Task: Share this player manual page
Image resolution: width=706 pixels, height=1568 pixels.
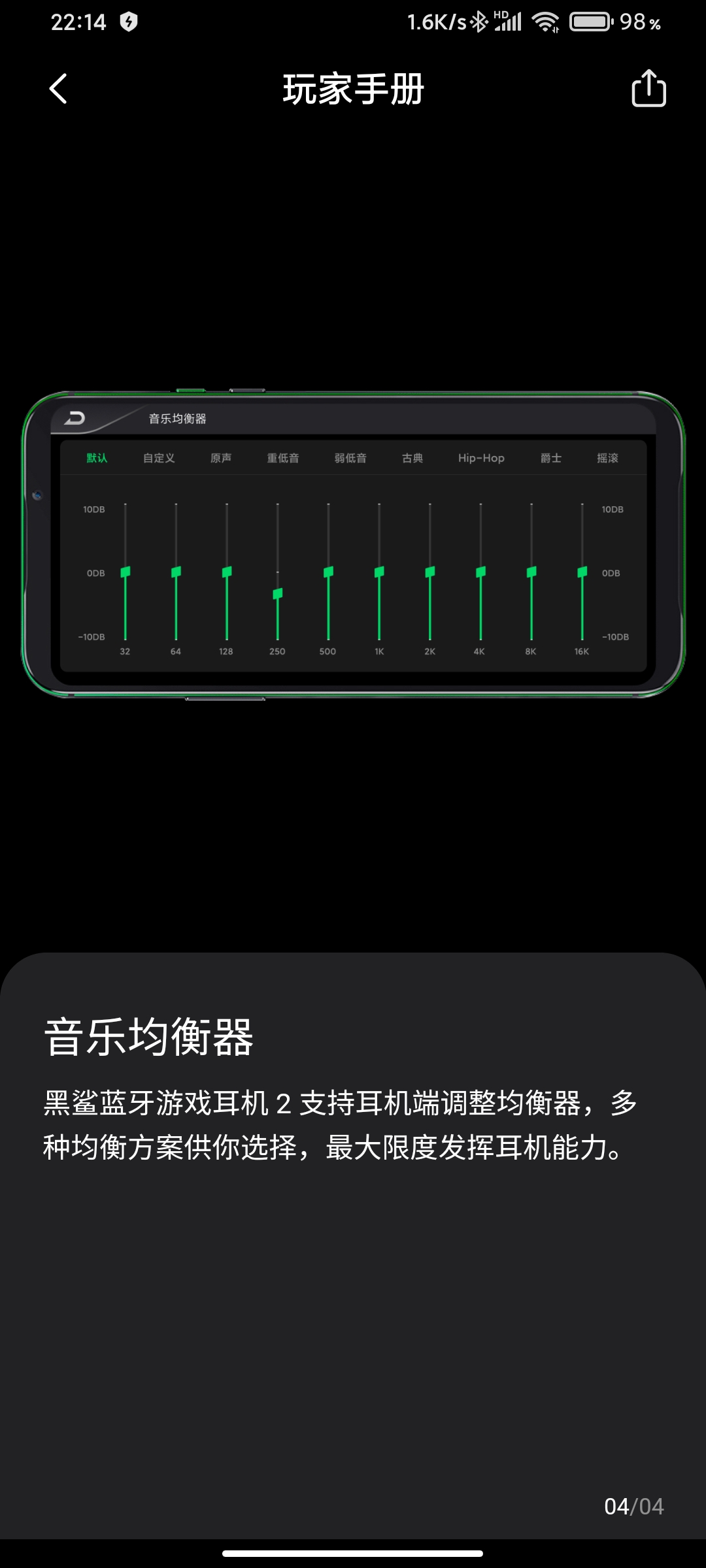Action: coord(648,88)
